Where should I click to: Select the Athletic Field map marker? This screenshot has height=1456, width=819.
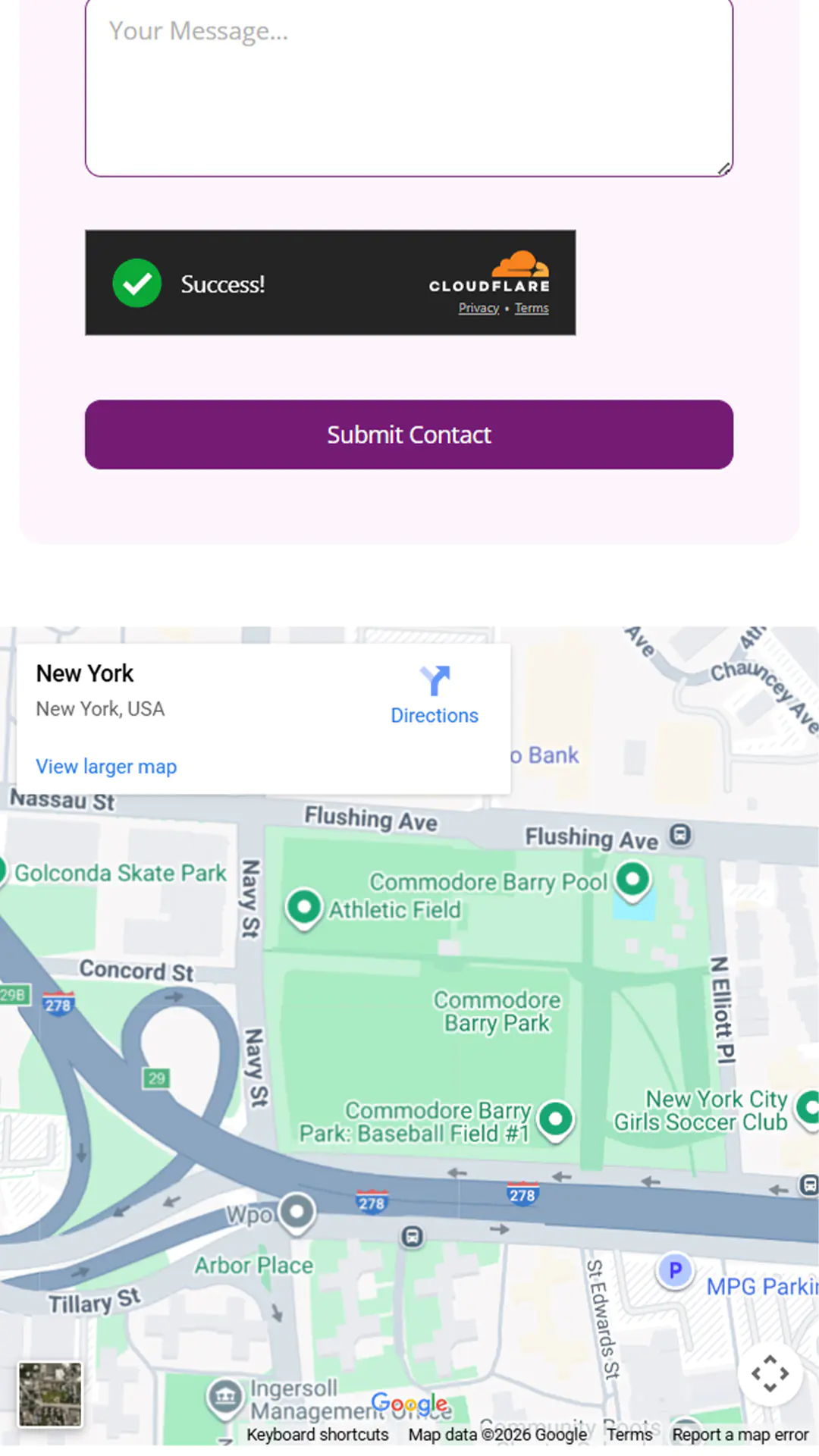coord(304,907)
